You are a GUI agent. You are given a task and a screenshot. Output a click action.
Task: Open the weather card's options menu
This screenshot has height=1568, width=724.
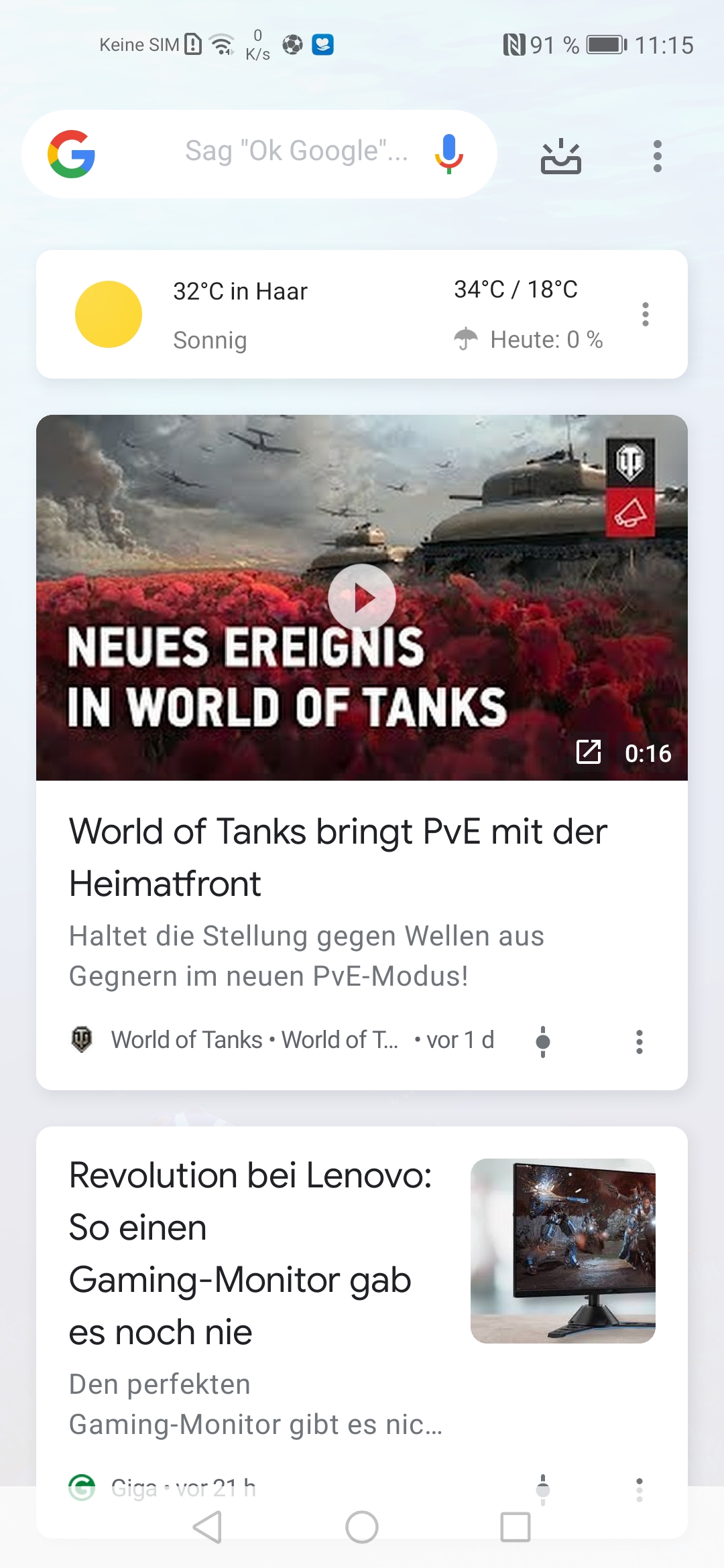click(x=645, y=314)
